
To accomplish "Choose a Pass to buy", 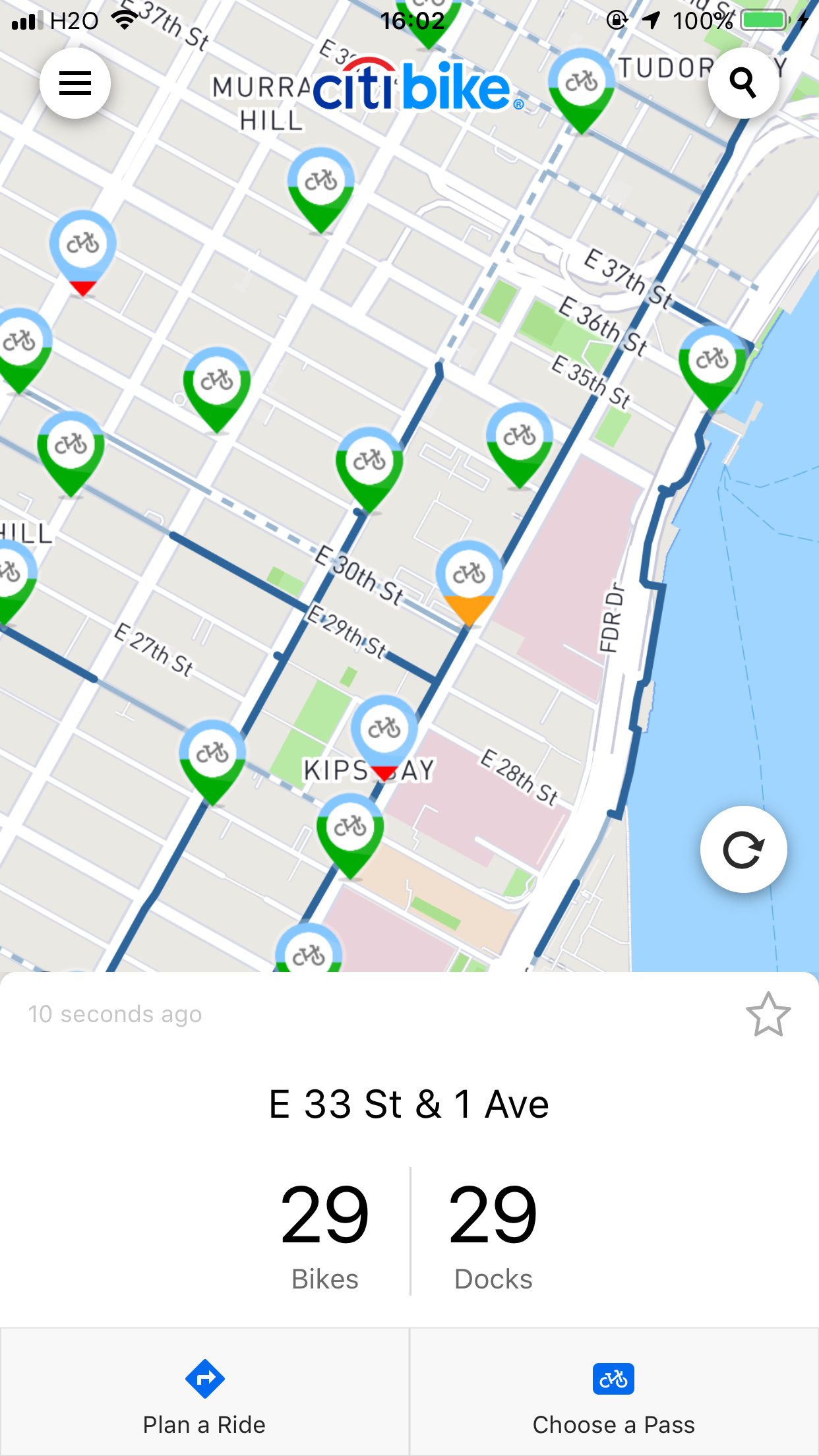I will click(x=614, y=1393).
